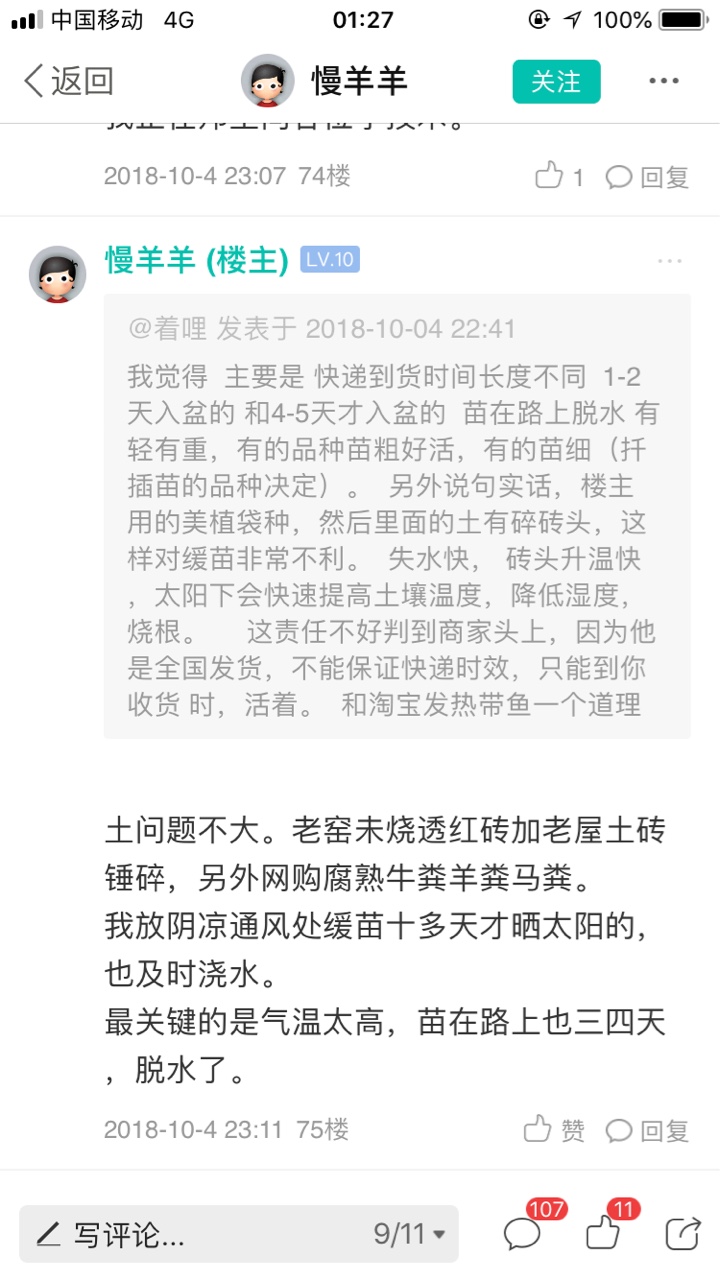The width and height of the screenshot is (720, 1280).
Task: Open more options for the 75楼 post
Action: point(669,261)
